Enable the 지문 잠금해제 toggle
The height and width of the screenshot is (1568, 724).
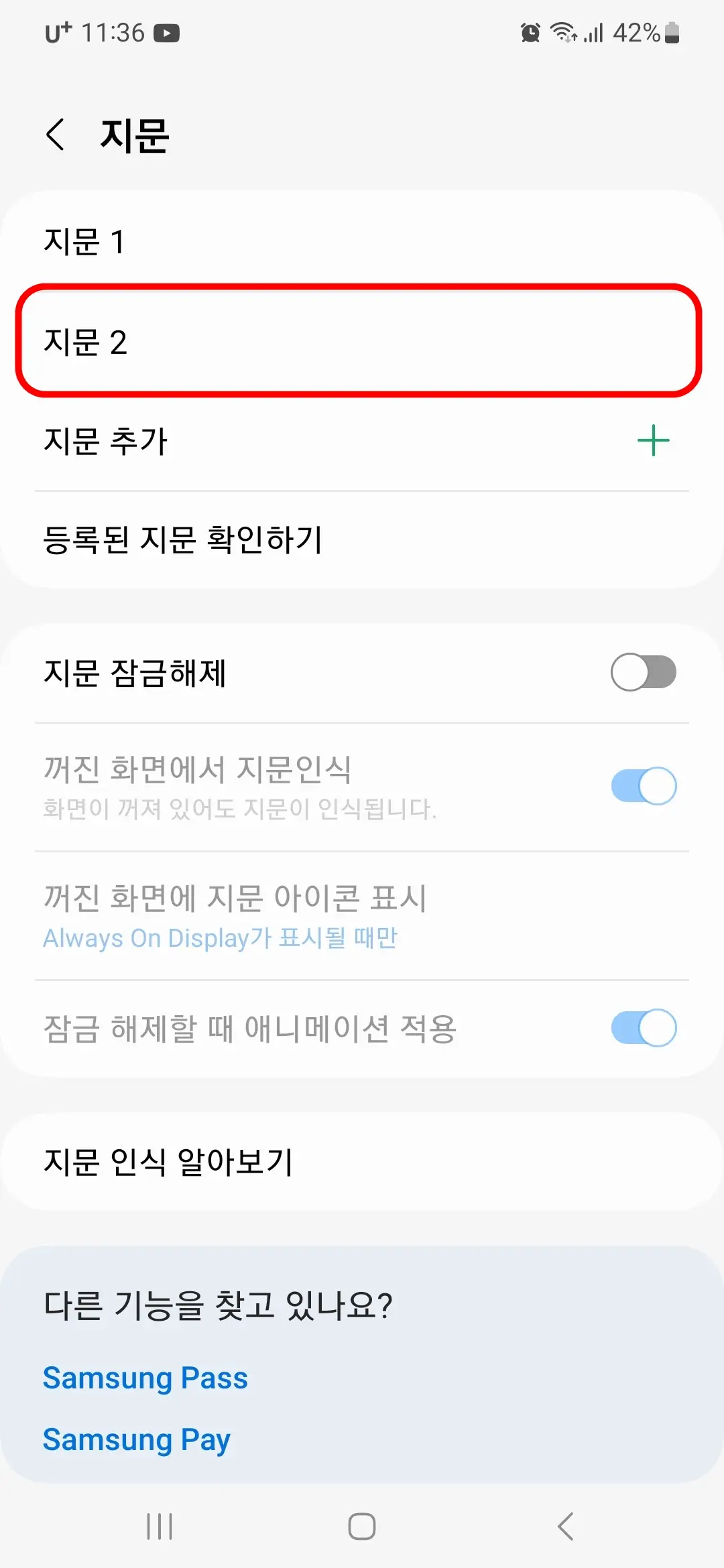643,673
